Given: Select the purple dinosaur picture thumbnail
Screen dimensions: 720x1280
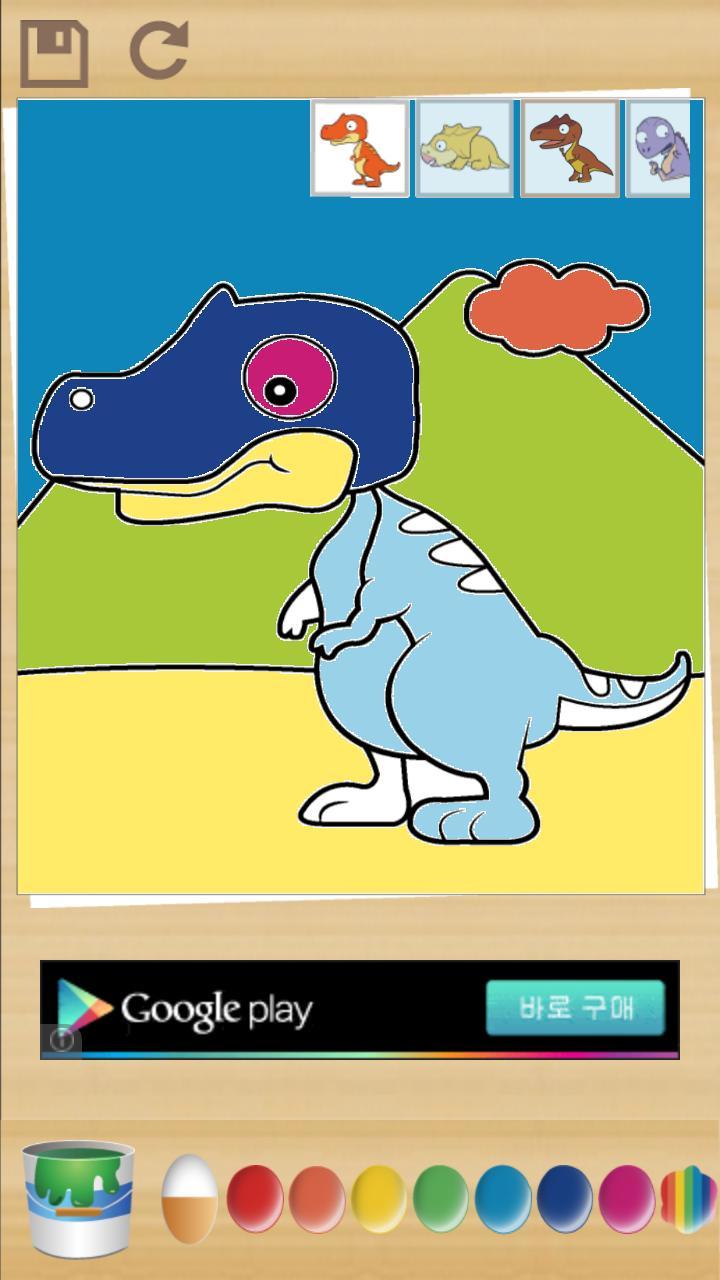Looking at the screenshot, I should point(660,148).
